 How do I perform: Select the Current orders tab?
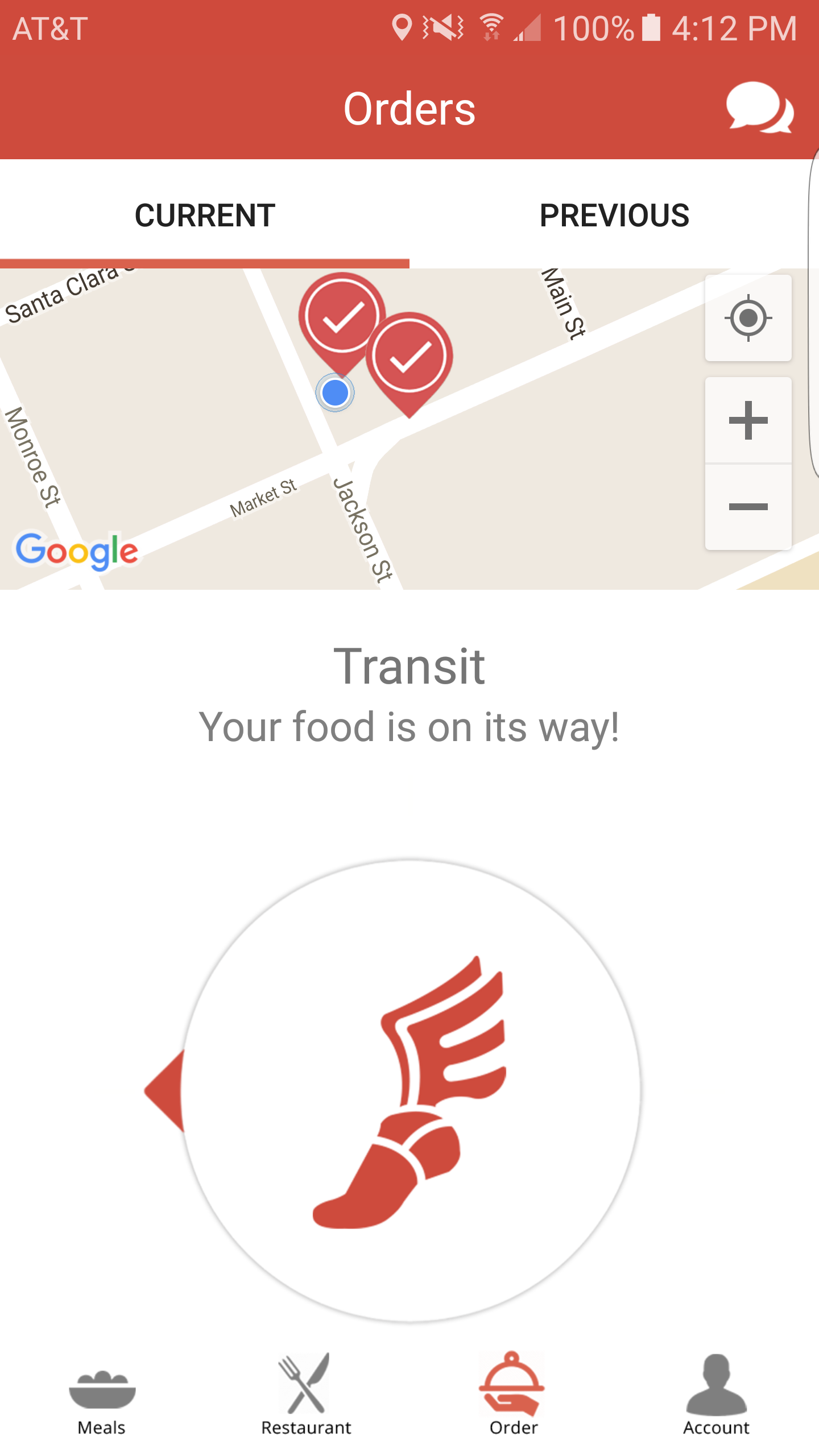click(205, 216)
